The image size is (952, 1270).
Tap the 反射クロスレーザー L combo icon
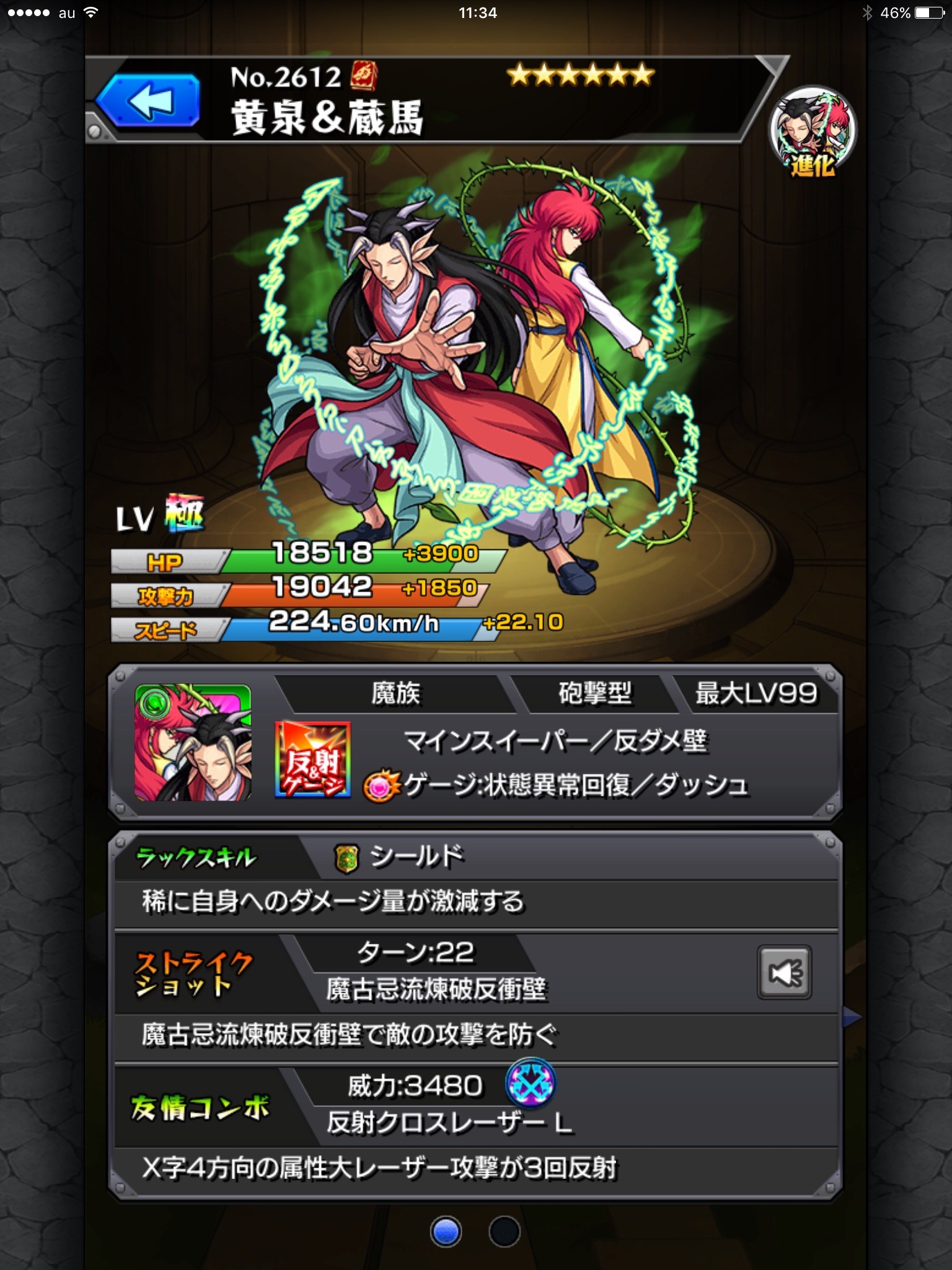[531, 1083]
